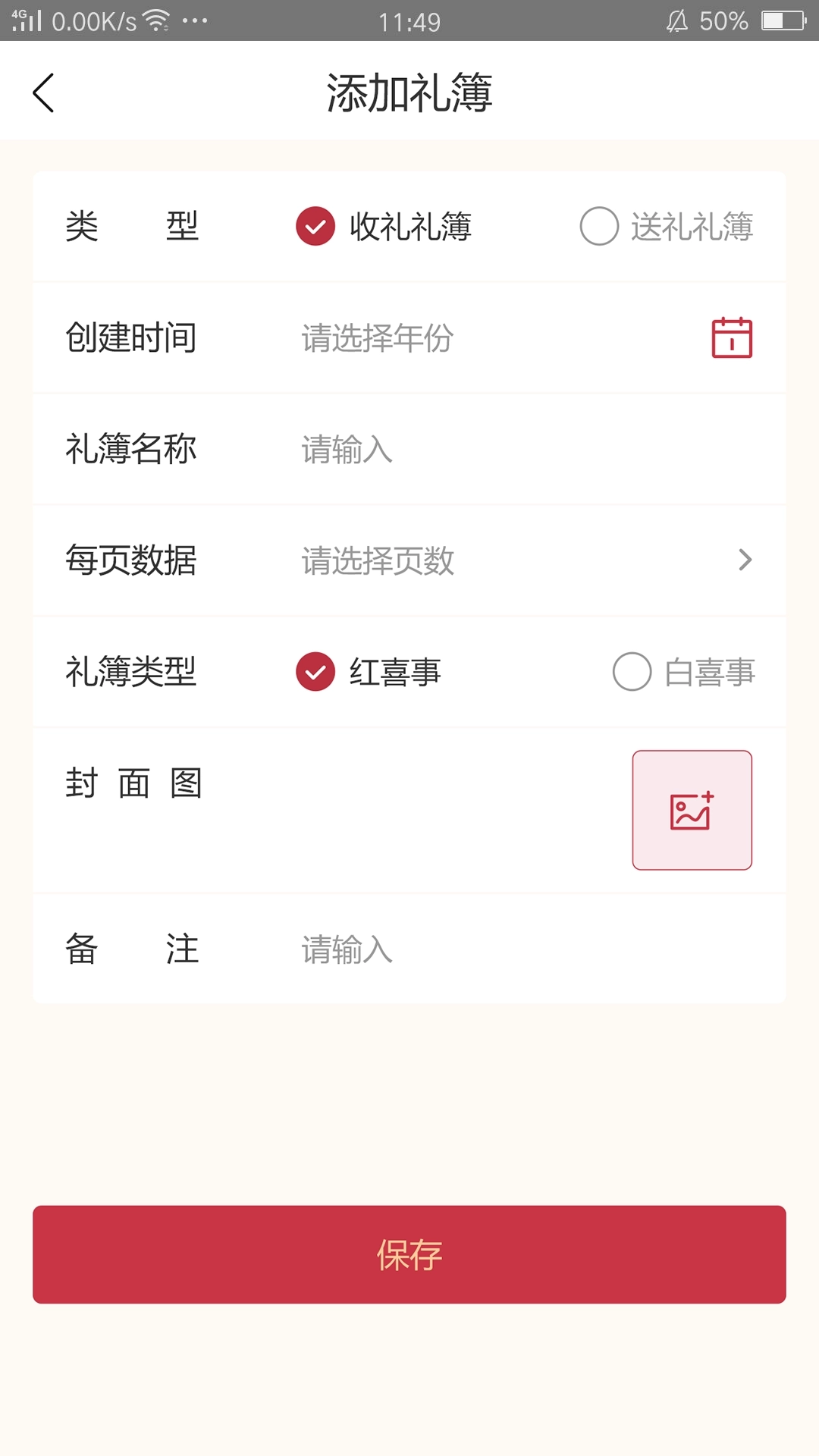Tap the cover image upload icon
Image resolution: width=819 pixels, height=1456 pixels.
(x=692, y=810)
